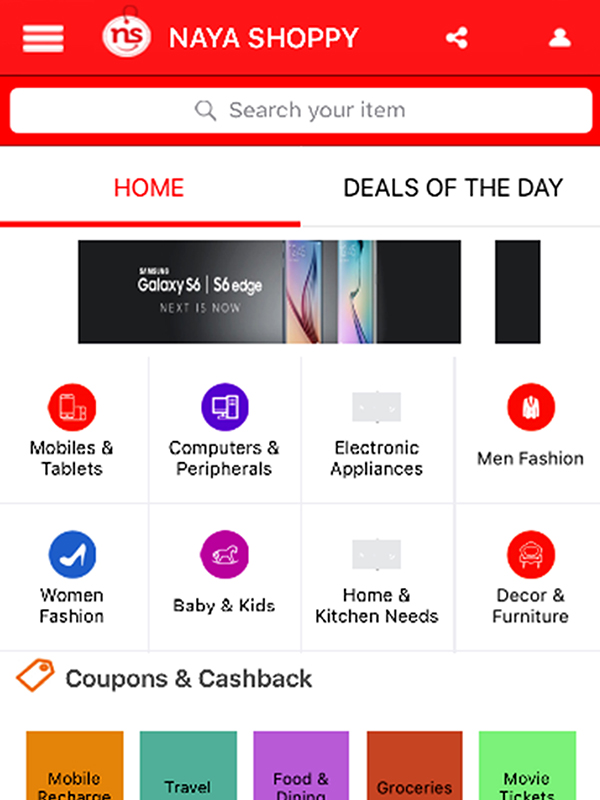Share the Naya Shoppy app
The width and height of the screenshot is (600, 800).
[x=457, y=38]
